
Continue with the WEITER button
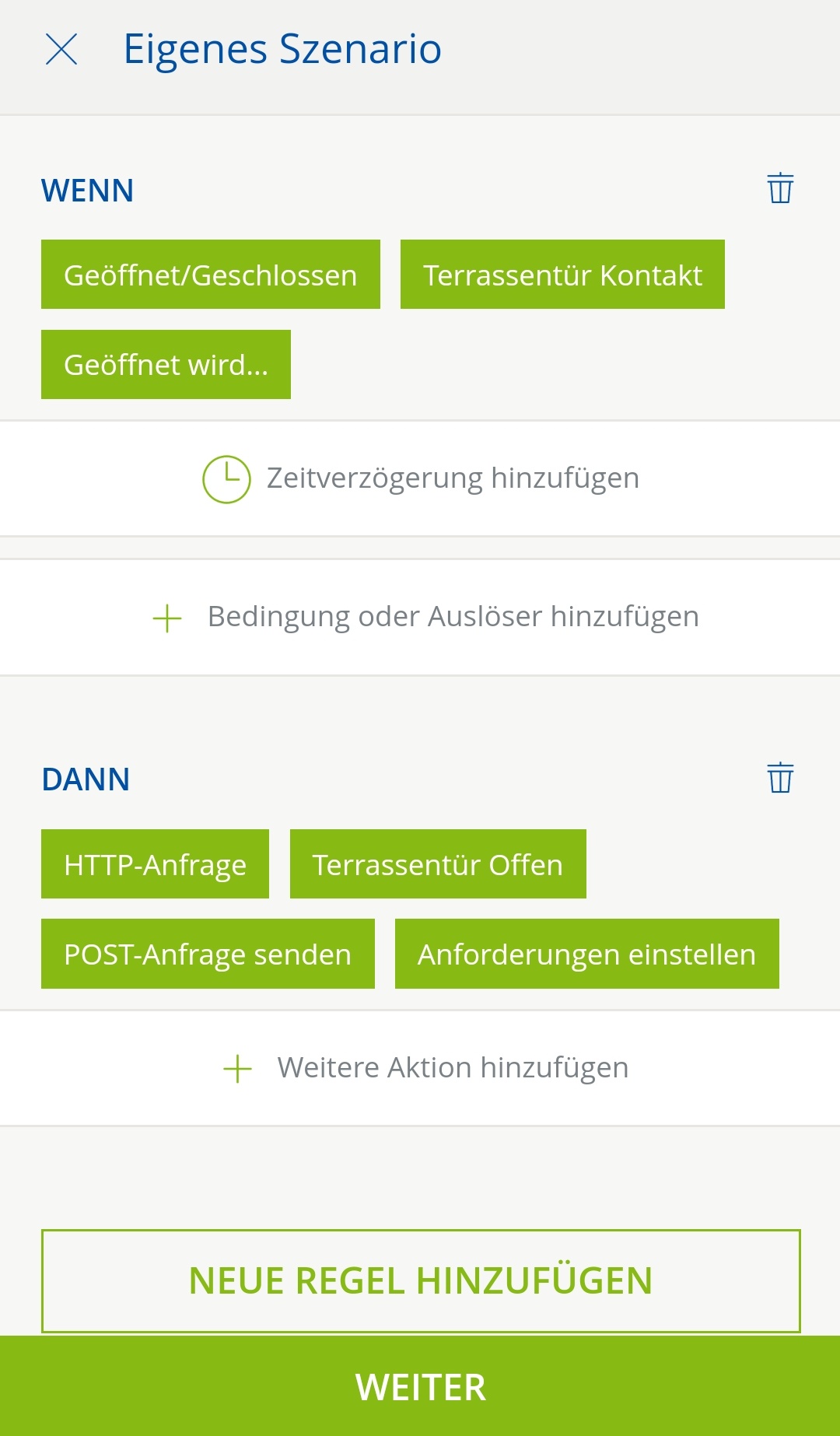pos(420,1387)
